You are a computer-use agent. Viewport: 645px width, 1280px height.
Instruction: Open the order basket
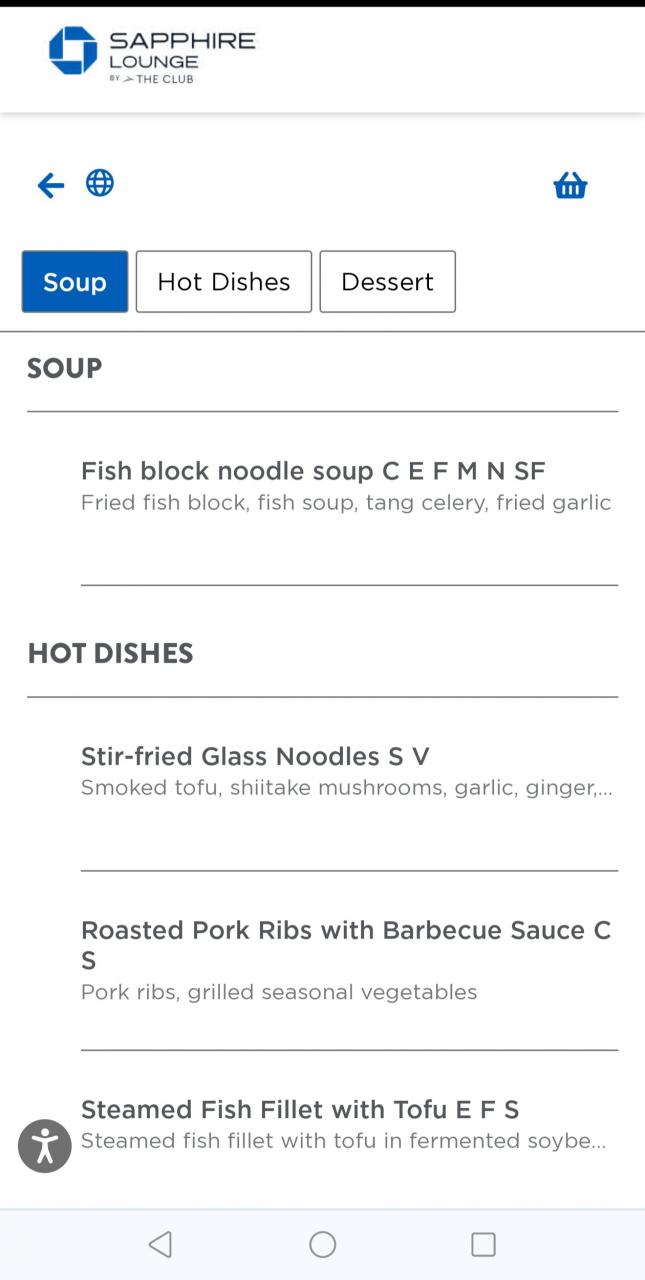click(x=570, y=185)
